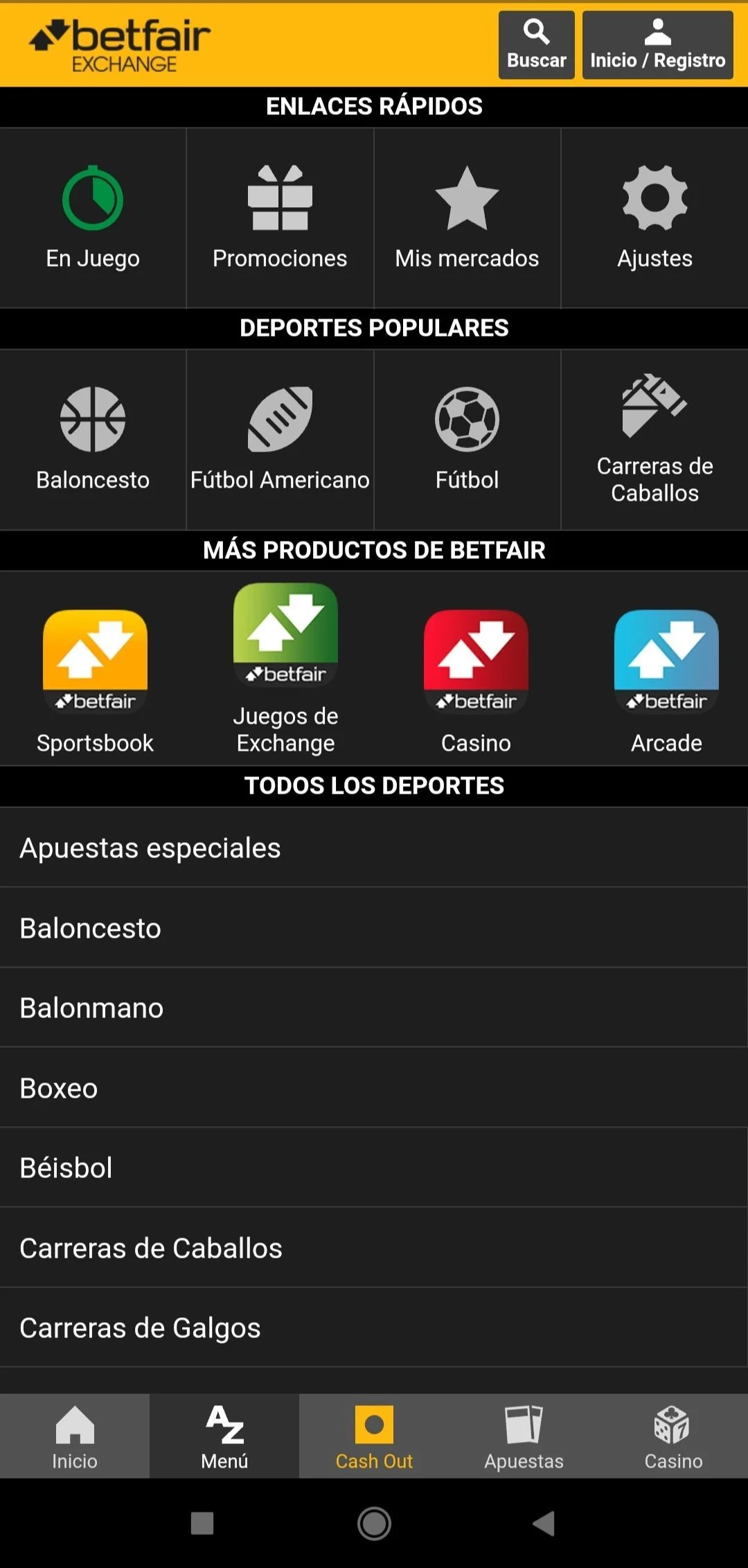This screenshot has width=748, height=1568.
Task: Choose Fútbol in popular sports
Action: pos(467,439)
